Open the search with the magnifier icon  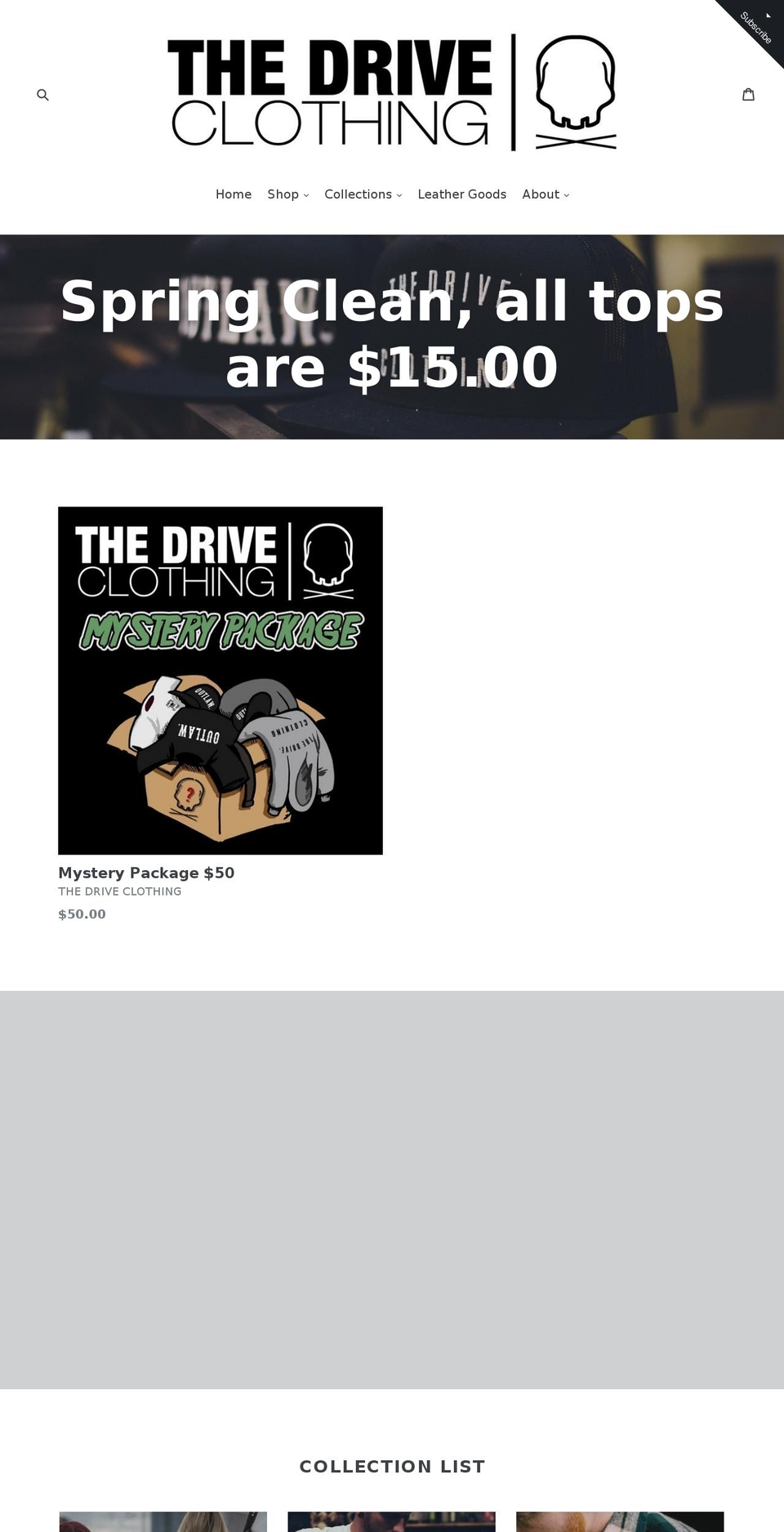pos(42,95)
